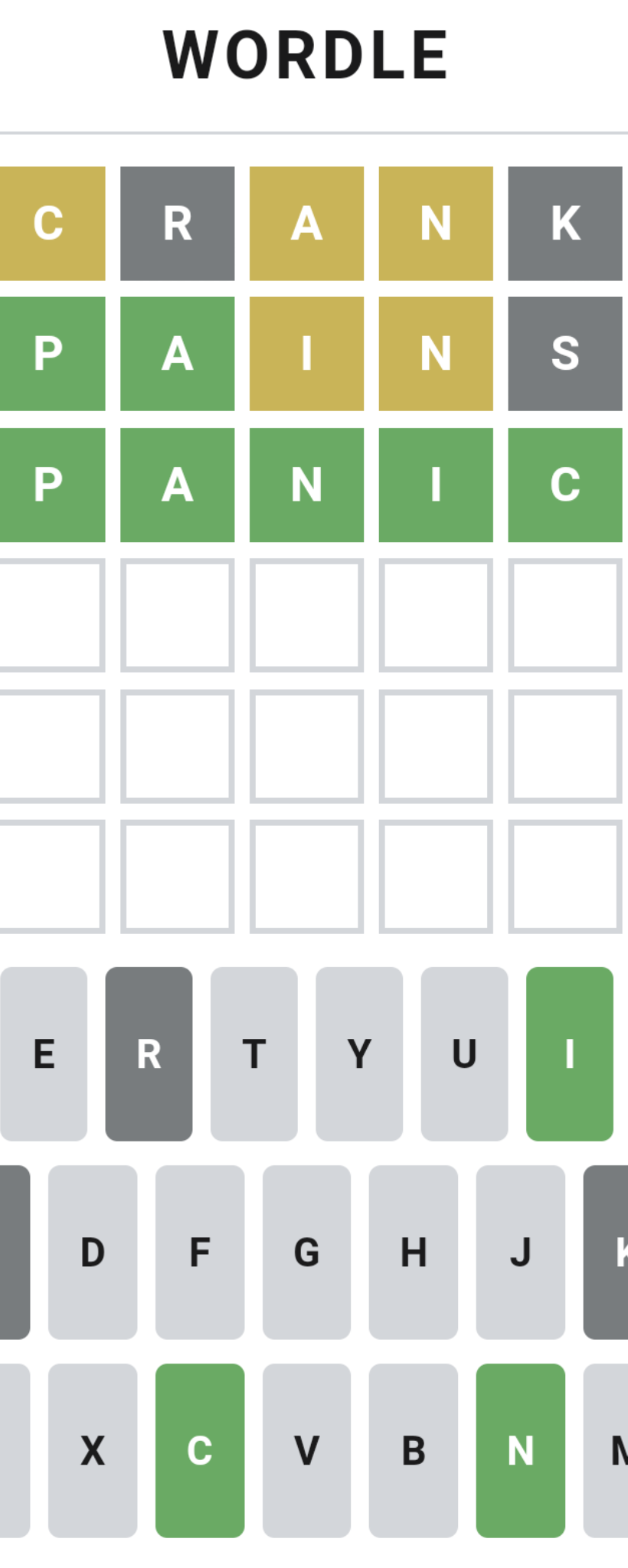
Task: Tap the E key
Action: click(44, 1053)
